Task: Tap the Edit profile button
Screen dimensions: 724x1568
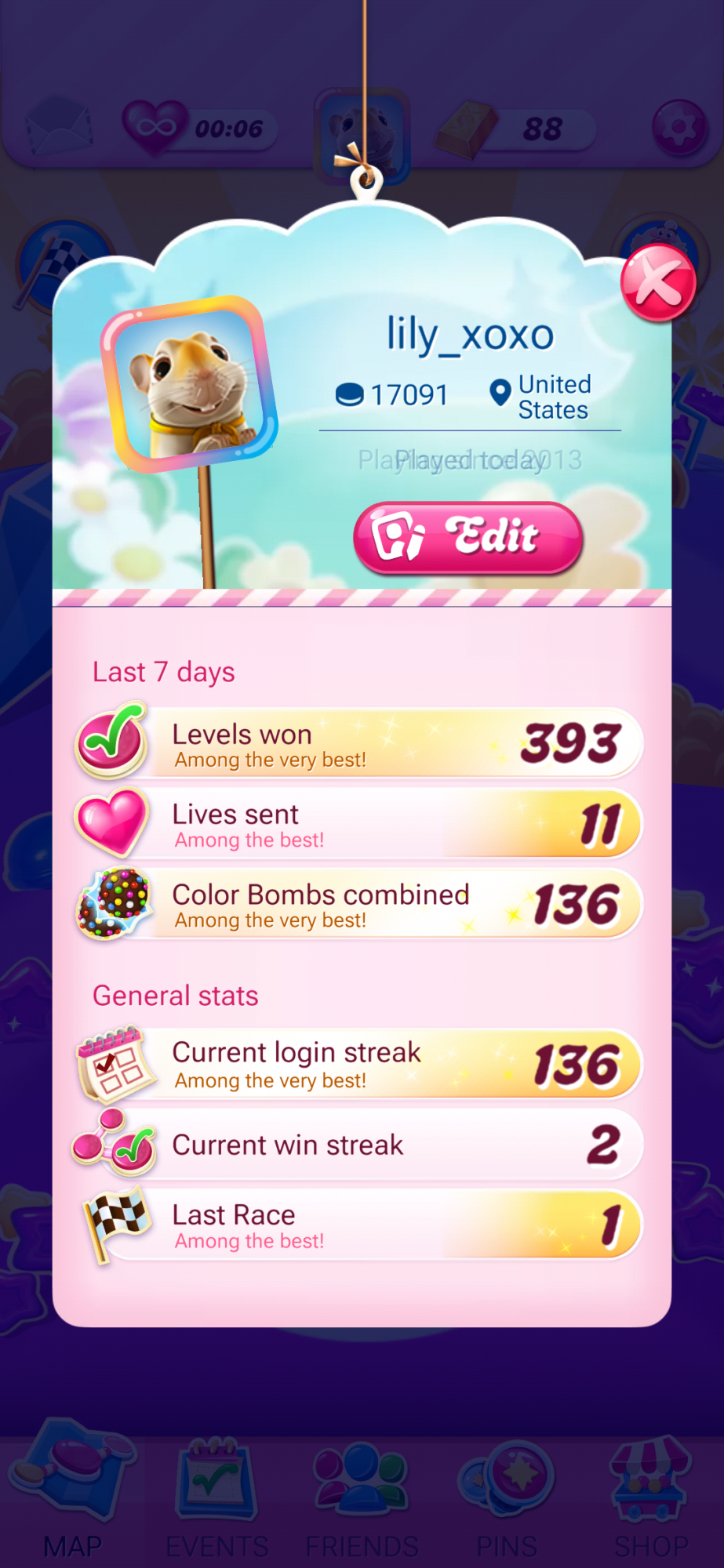Action: click(468, 538)
